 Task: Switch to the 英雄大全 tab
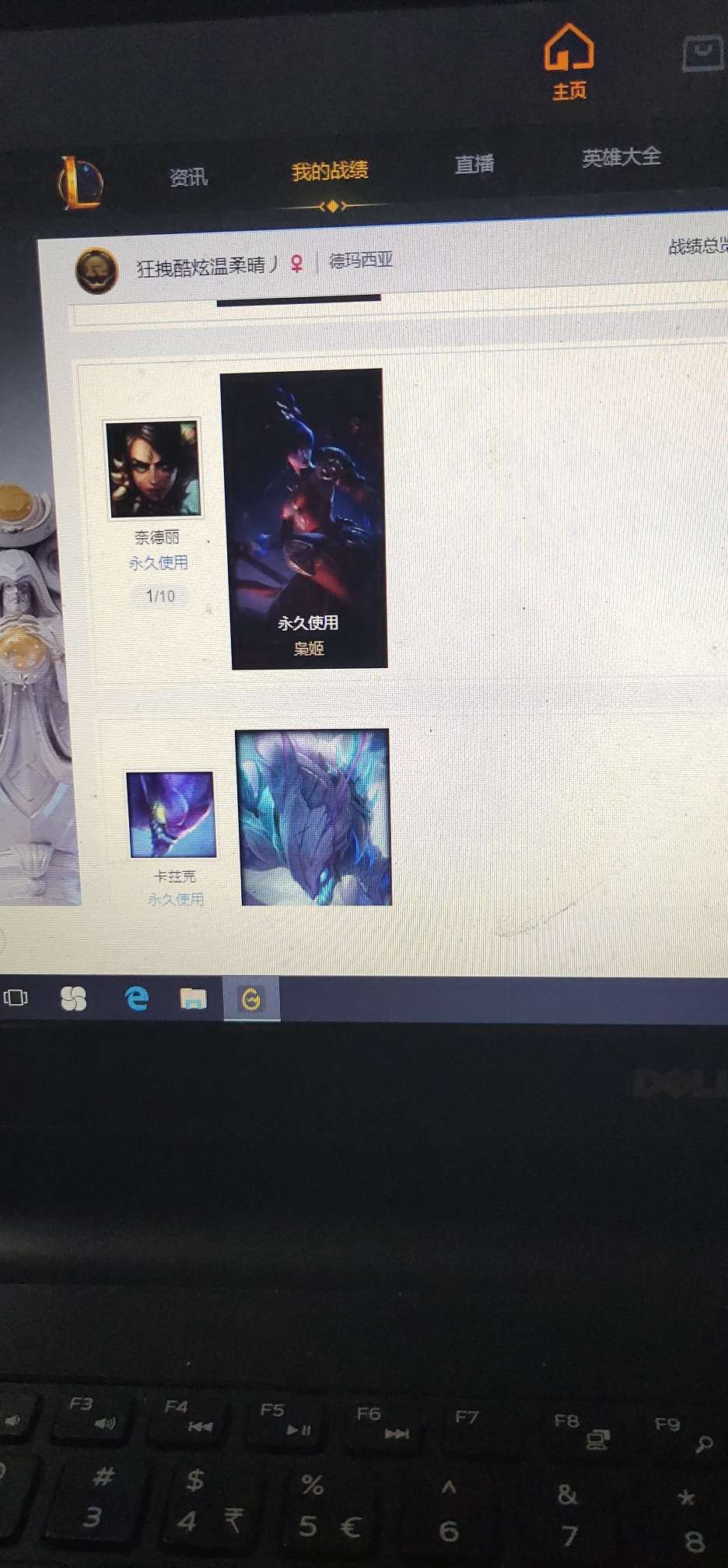(x=621, y=157)
